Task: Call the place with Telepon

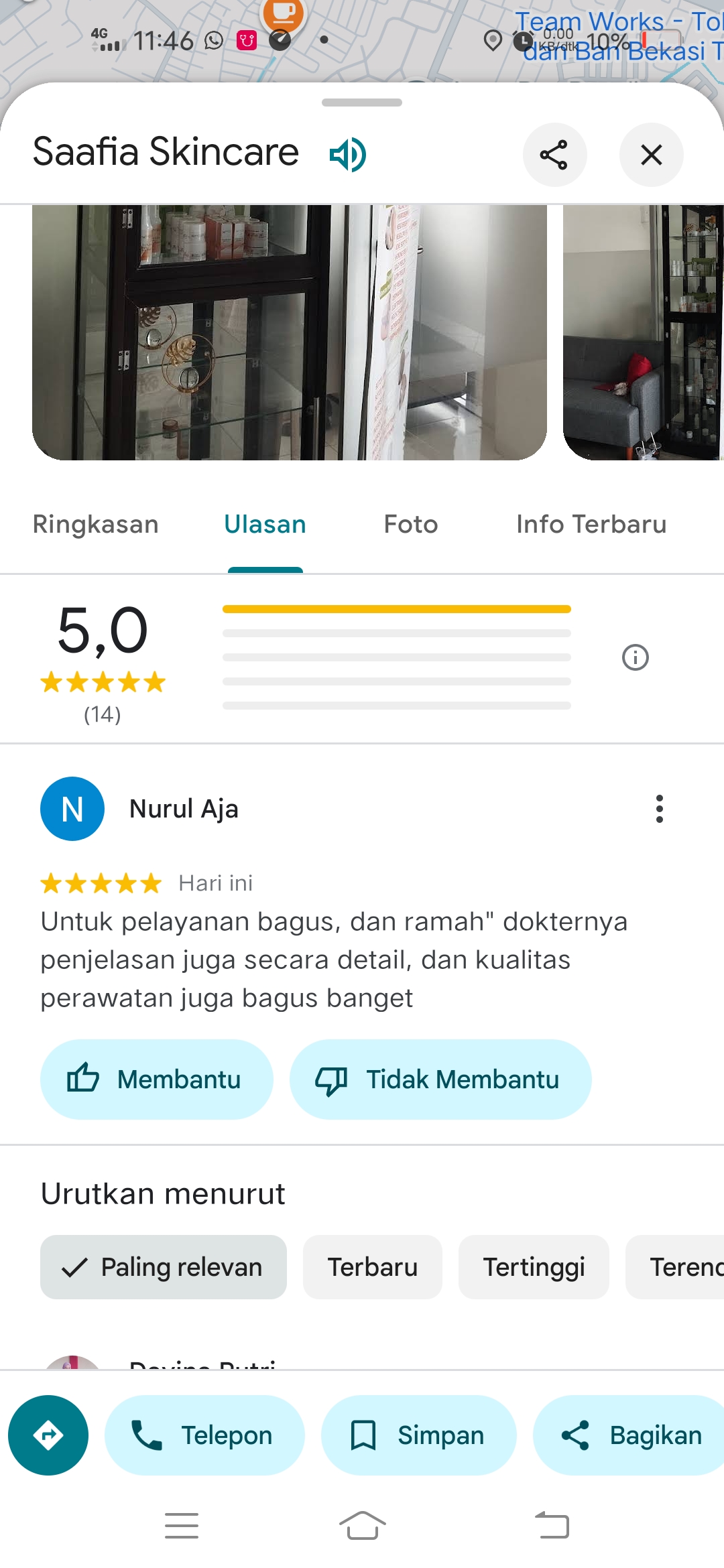Action: [x=204, y=1435]
